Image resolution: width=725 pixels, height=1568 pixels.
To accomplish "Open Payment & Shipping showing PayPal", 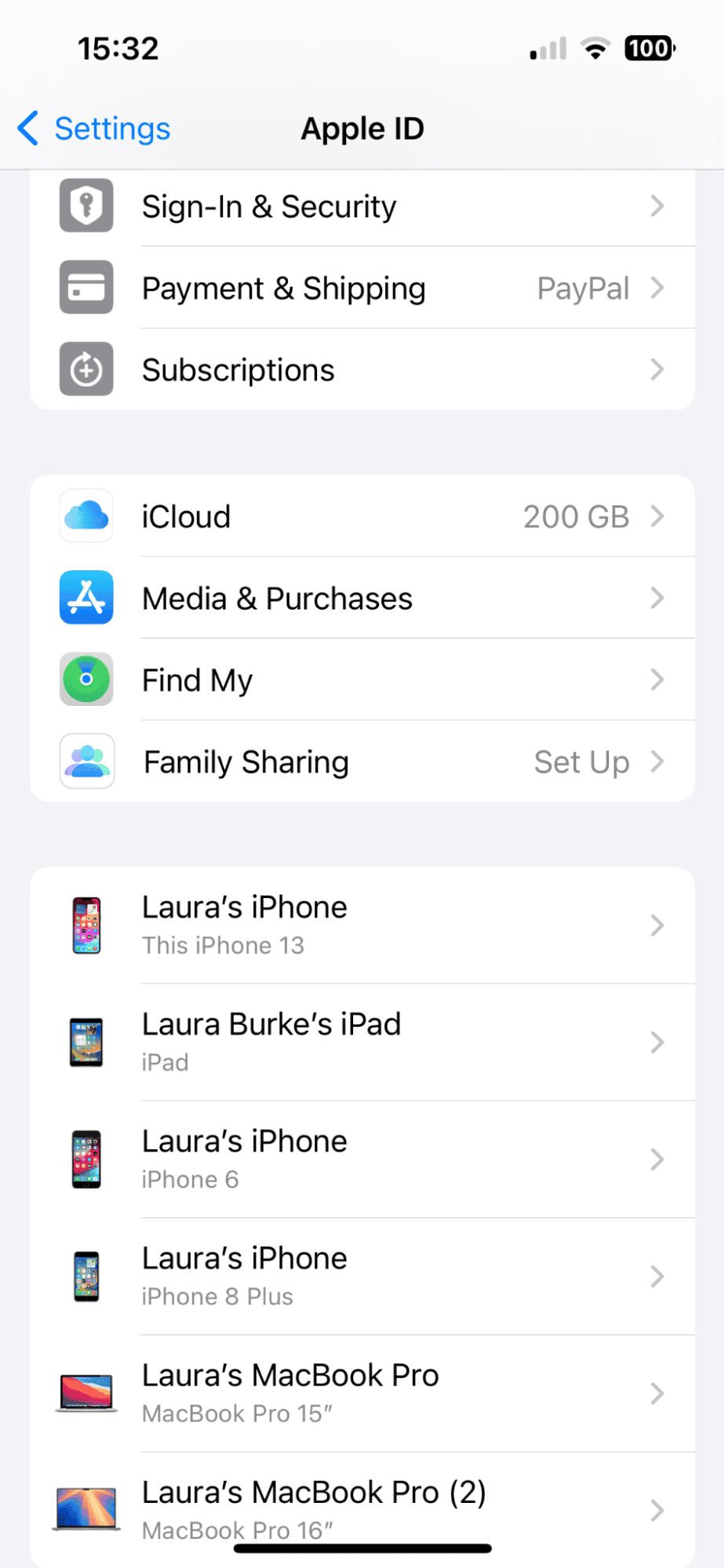I will (x=361, y=288).
